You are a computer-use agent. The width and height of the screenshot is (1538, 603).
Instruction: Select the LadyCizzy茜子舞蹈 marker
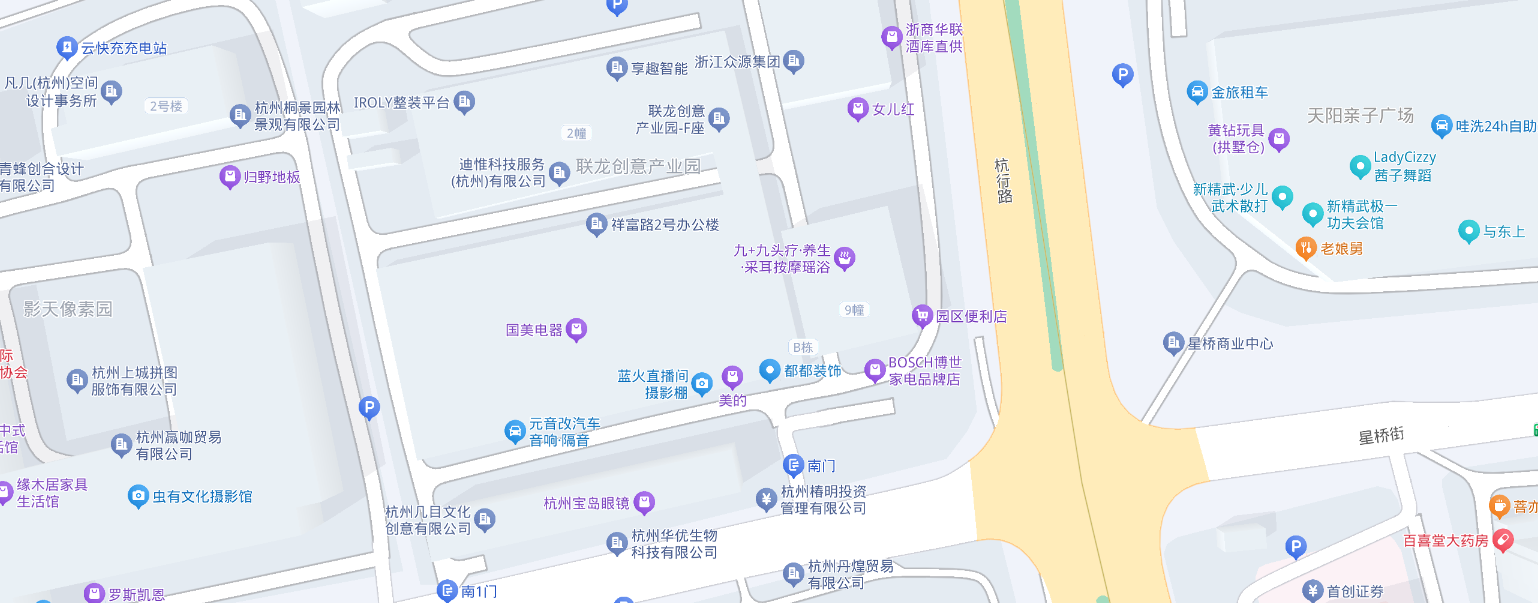[x=1360, y=166]
